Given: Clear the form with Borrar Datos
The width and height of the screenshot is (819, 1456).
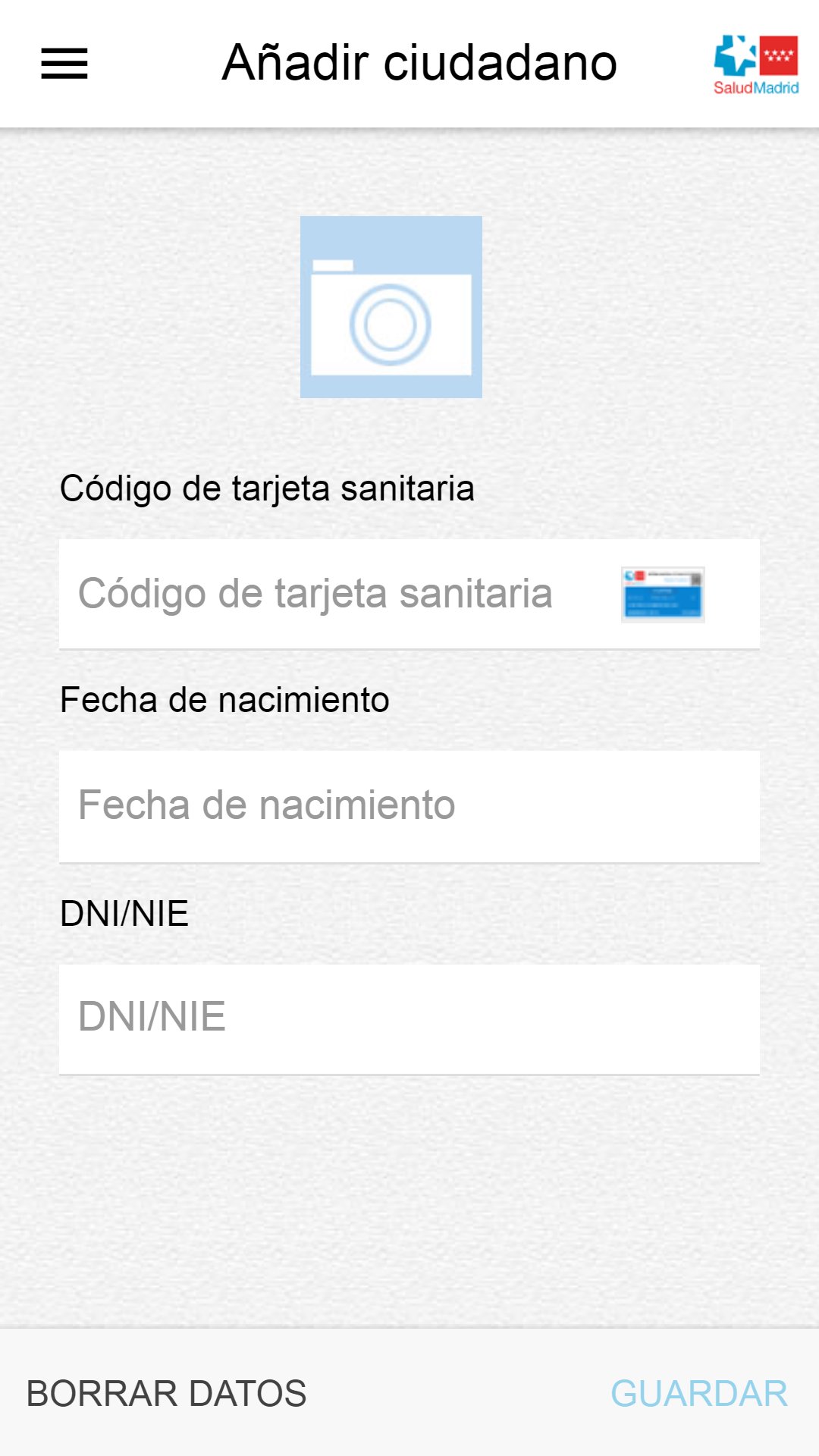Looking at the screenshot, I should [167, 1394].
